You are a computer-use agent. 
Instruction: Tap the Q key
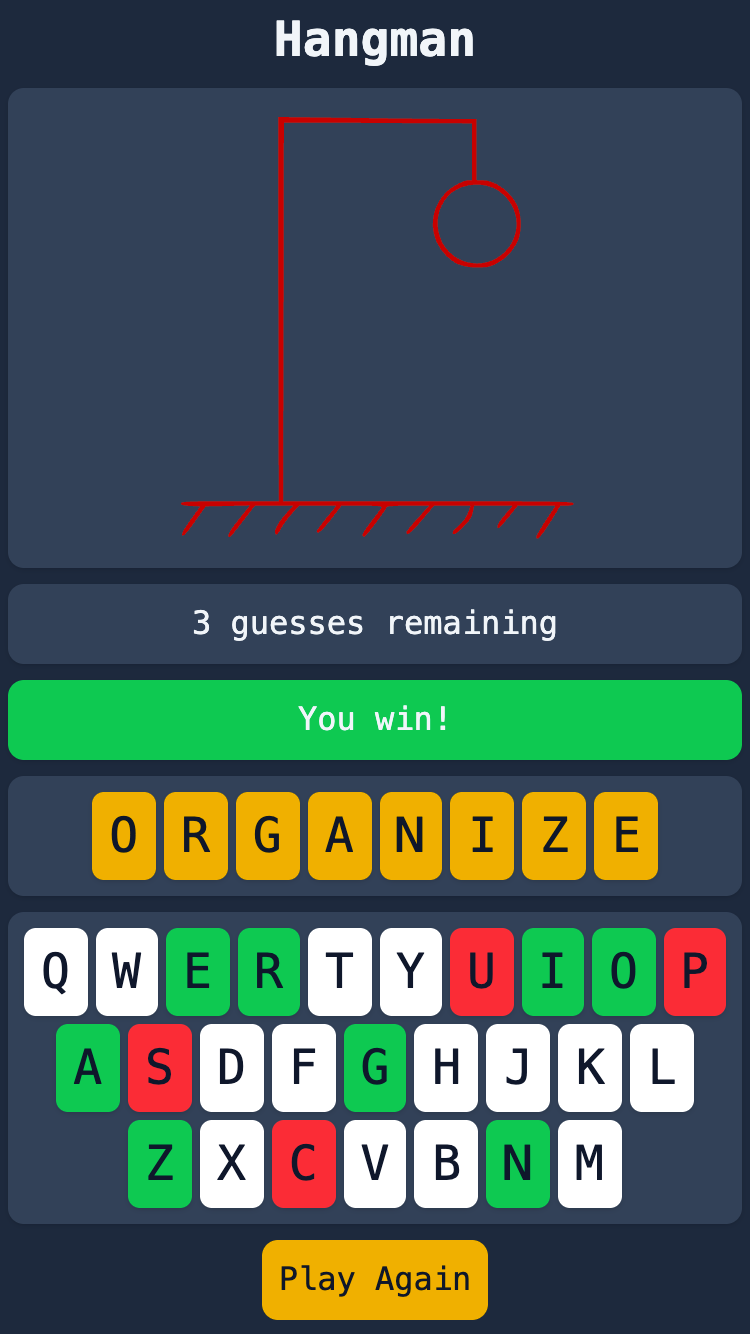point(56,972)
